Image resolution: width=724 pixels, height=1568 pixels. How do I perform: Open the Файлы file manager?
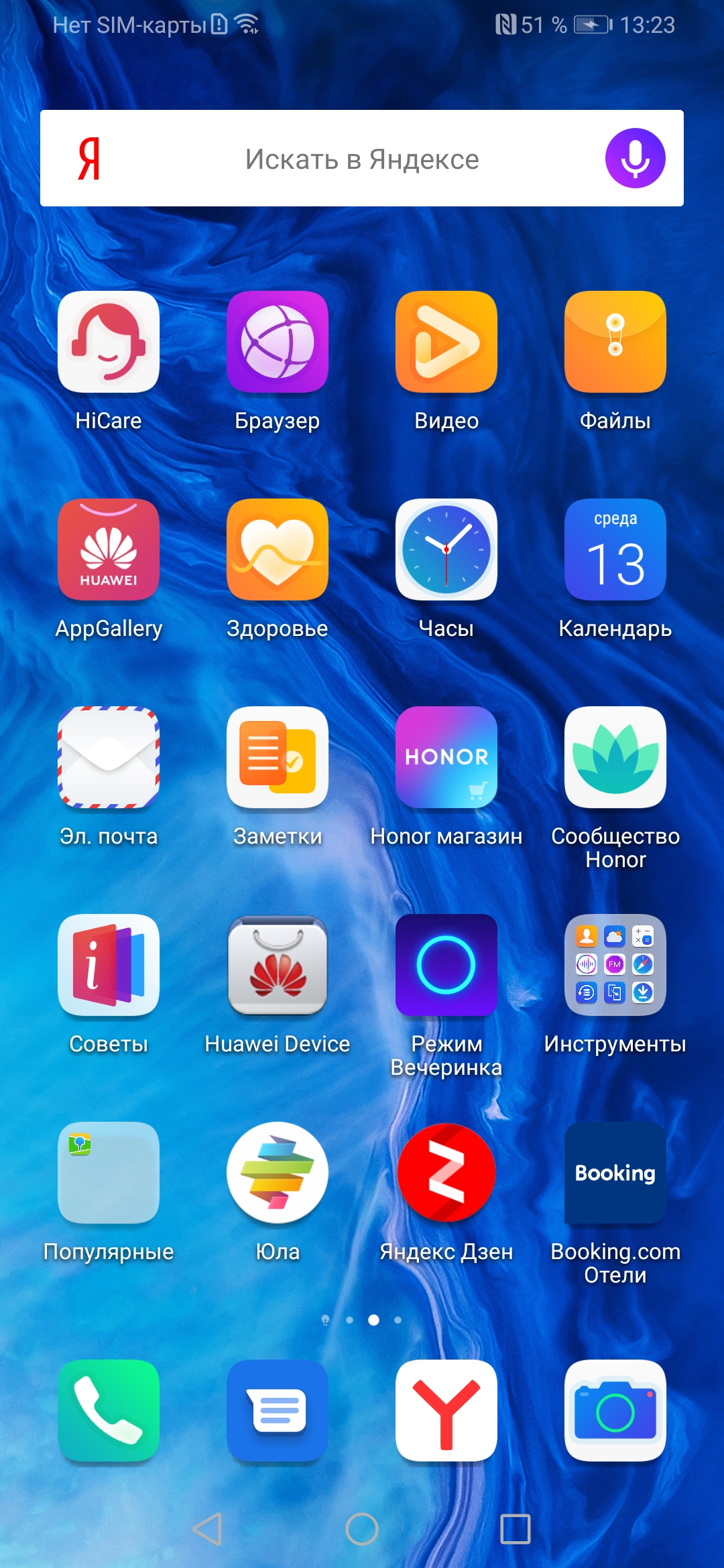615,342
